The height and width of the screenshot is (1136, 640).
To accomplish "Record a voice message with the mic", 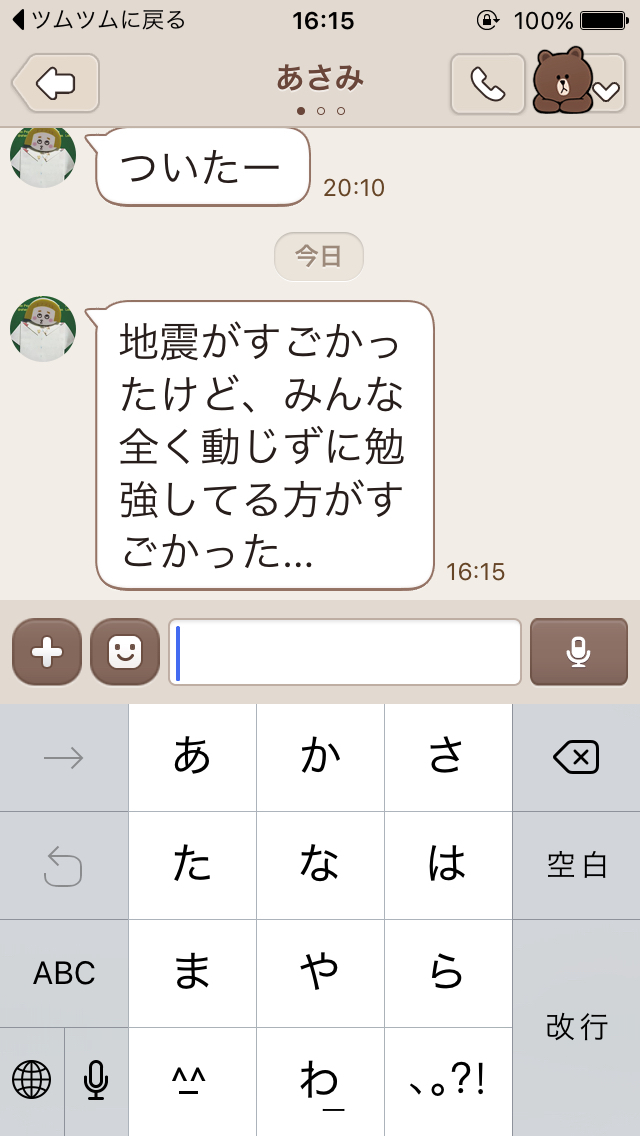I will pyautogui.click(x=578, y=652).
